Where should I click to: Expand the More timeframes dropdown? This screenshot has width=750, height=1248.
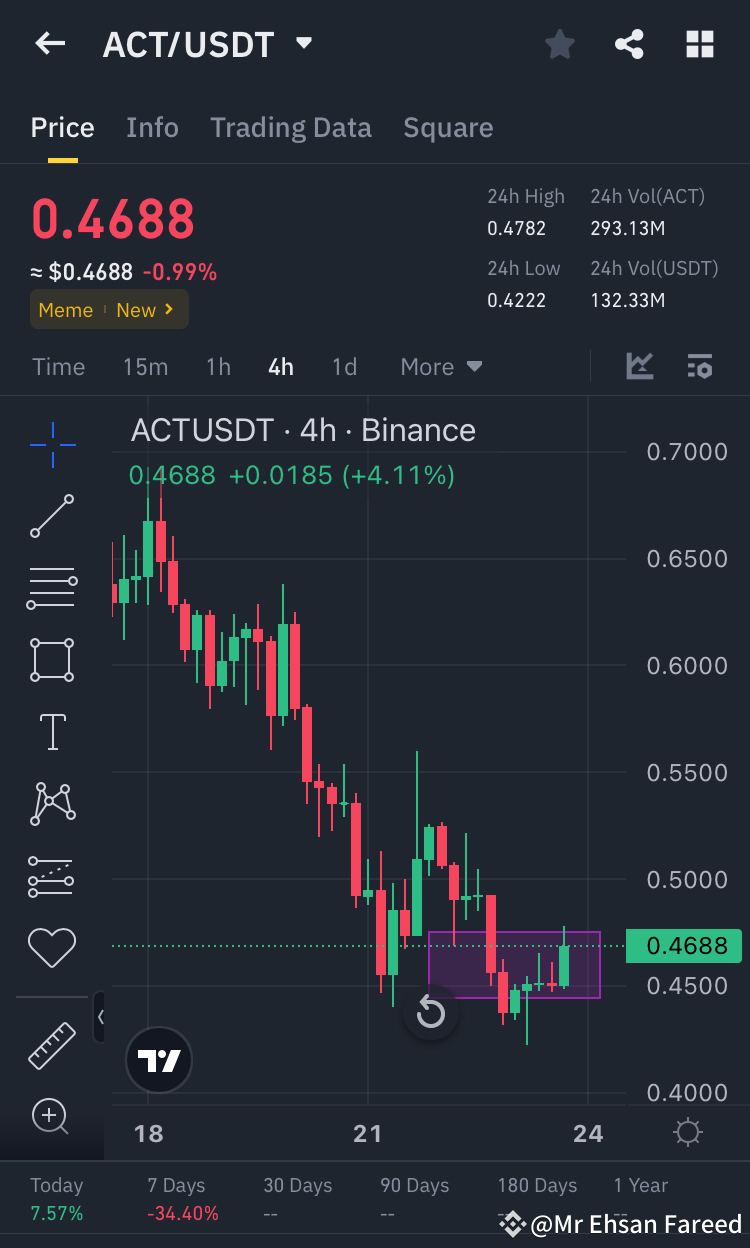click(x=440, y=366)
